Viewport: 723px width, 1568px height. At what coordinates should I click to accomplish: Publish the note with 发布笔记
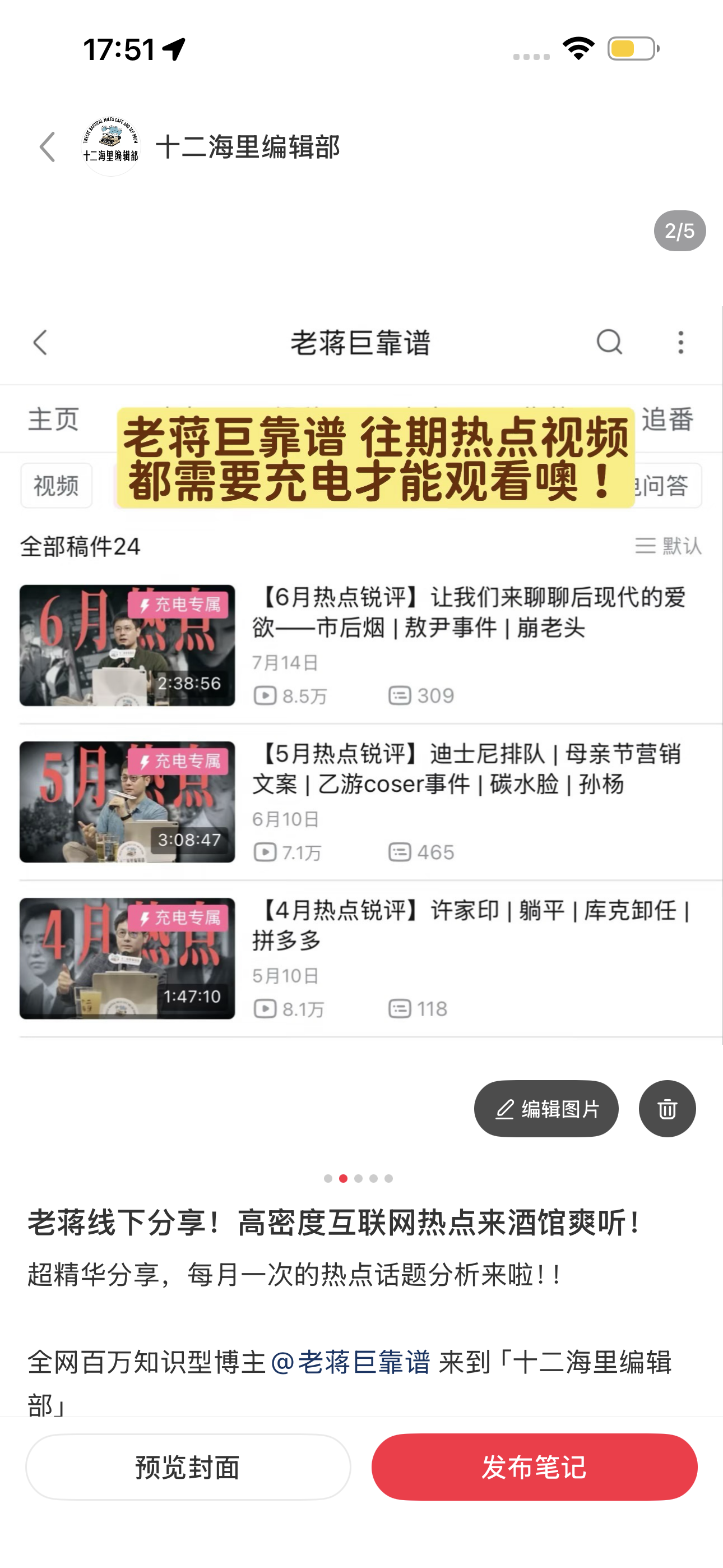pos(534,1467)
